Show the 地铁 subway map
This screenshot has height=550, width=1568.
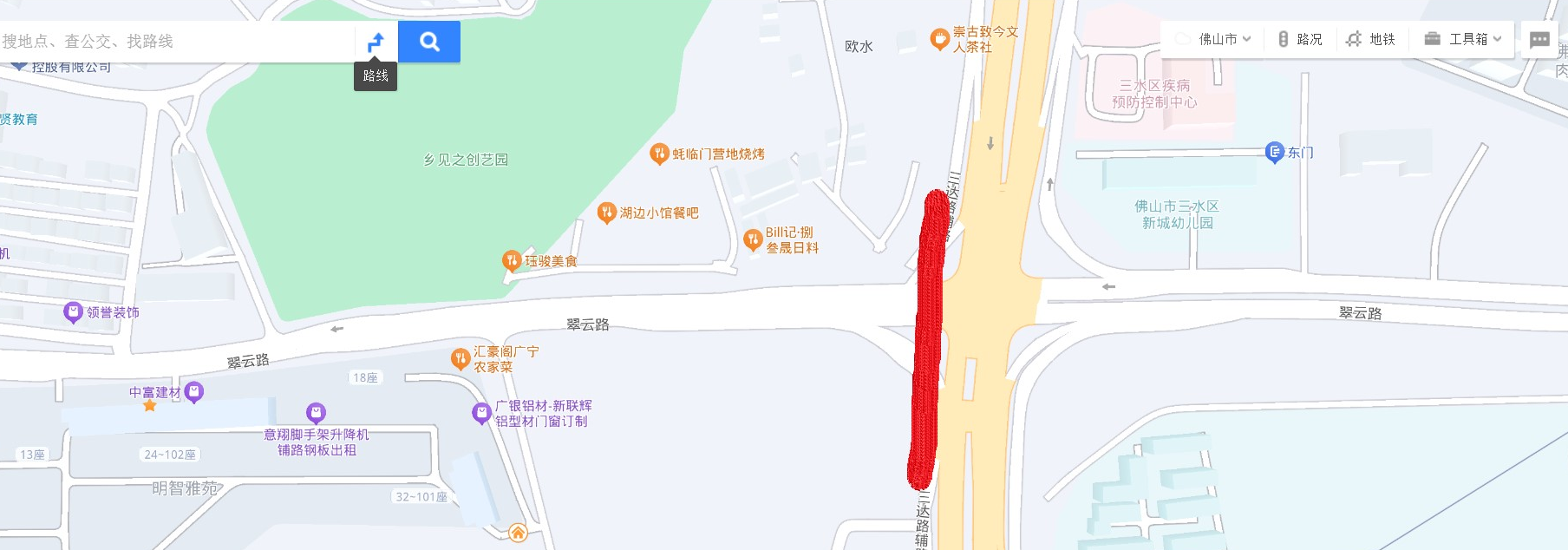(1370, 39)
